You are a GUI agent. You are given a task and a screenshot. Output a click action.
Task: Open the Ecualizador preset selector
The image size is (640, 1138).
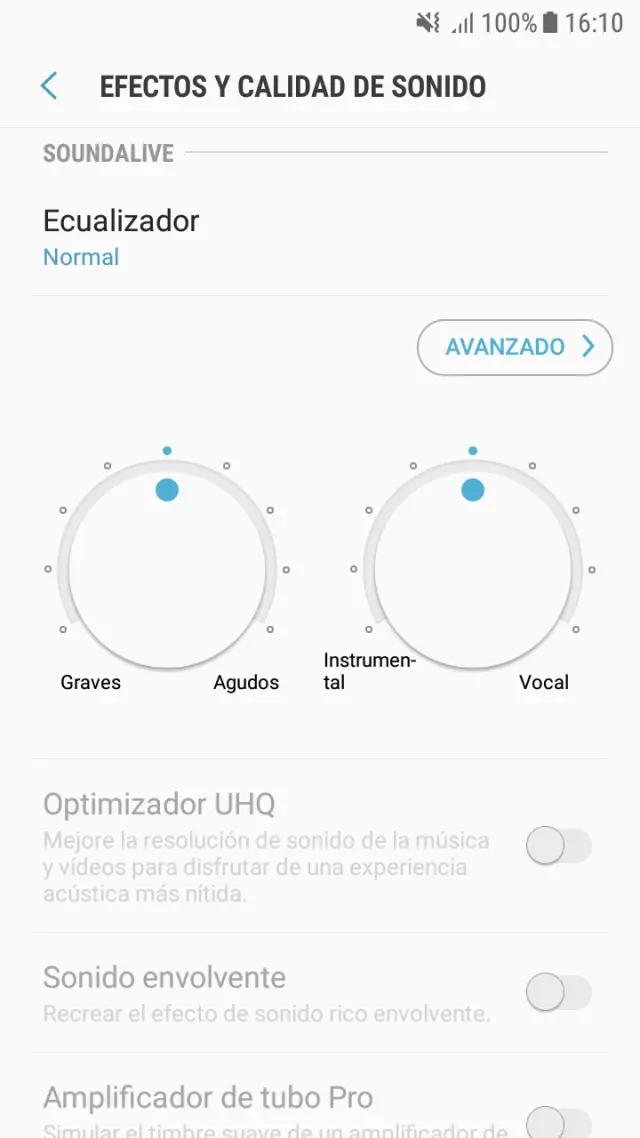tap(121, 237)
